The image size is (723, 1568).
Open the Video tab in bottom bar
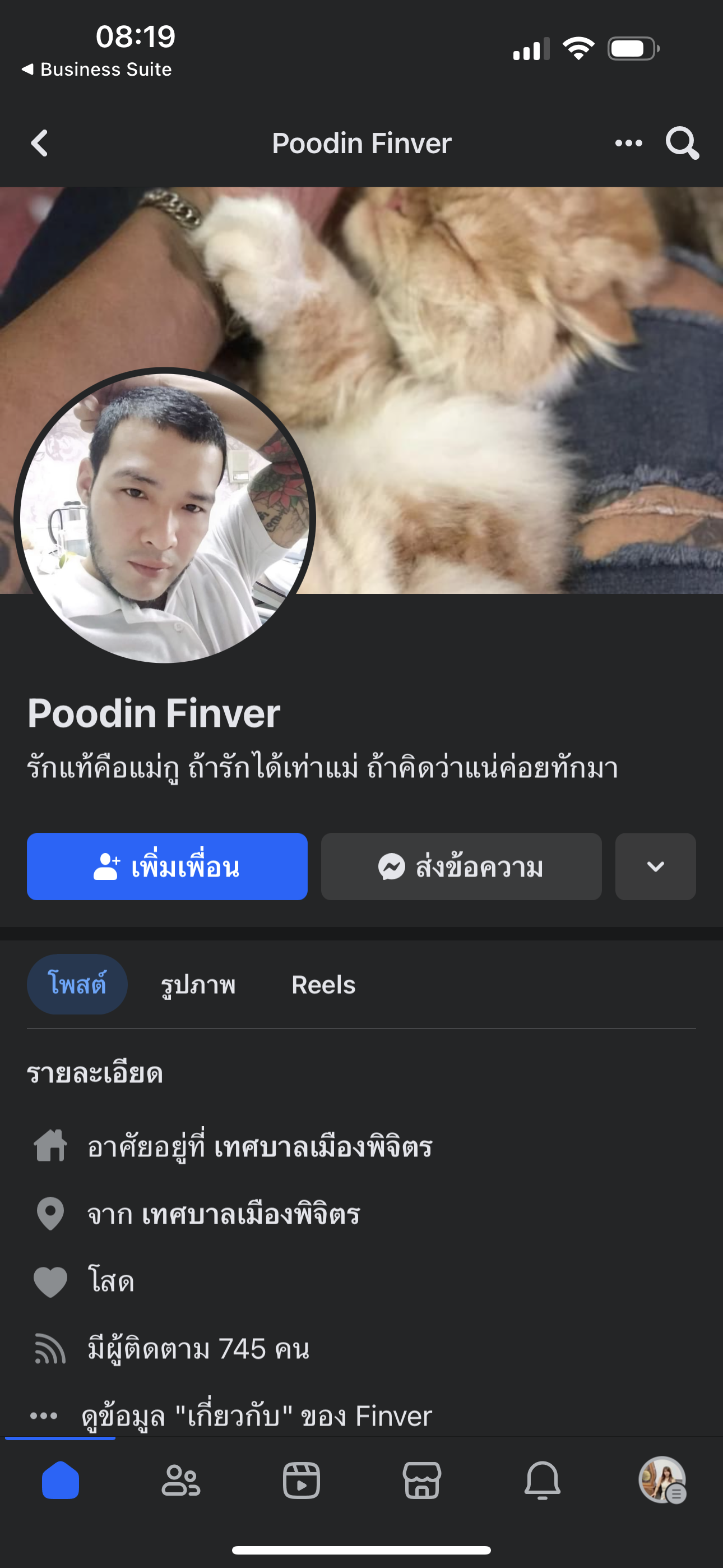coord(302,1480)
